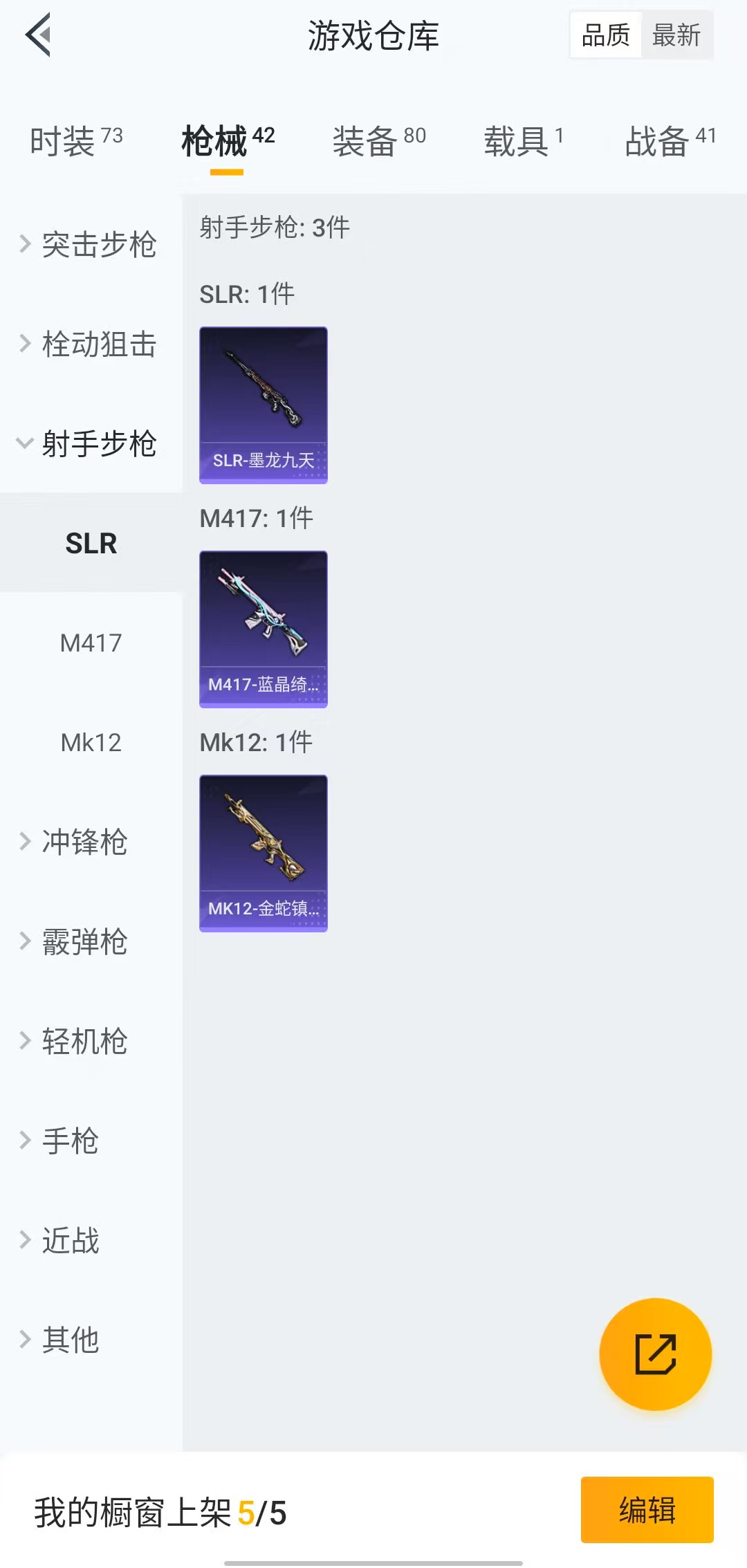
Task: Go back using the top-left arrow
Action: pos(39,35)
